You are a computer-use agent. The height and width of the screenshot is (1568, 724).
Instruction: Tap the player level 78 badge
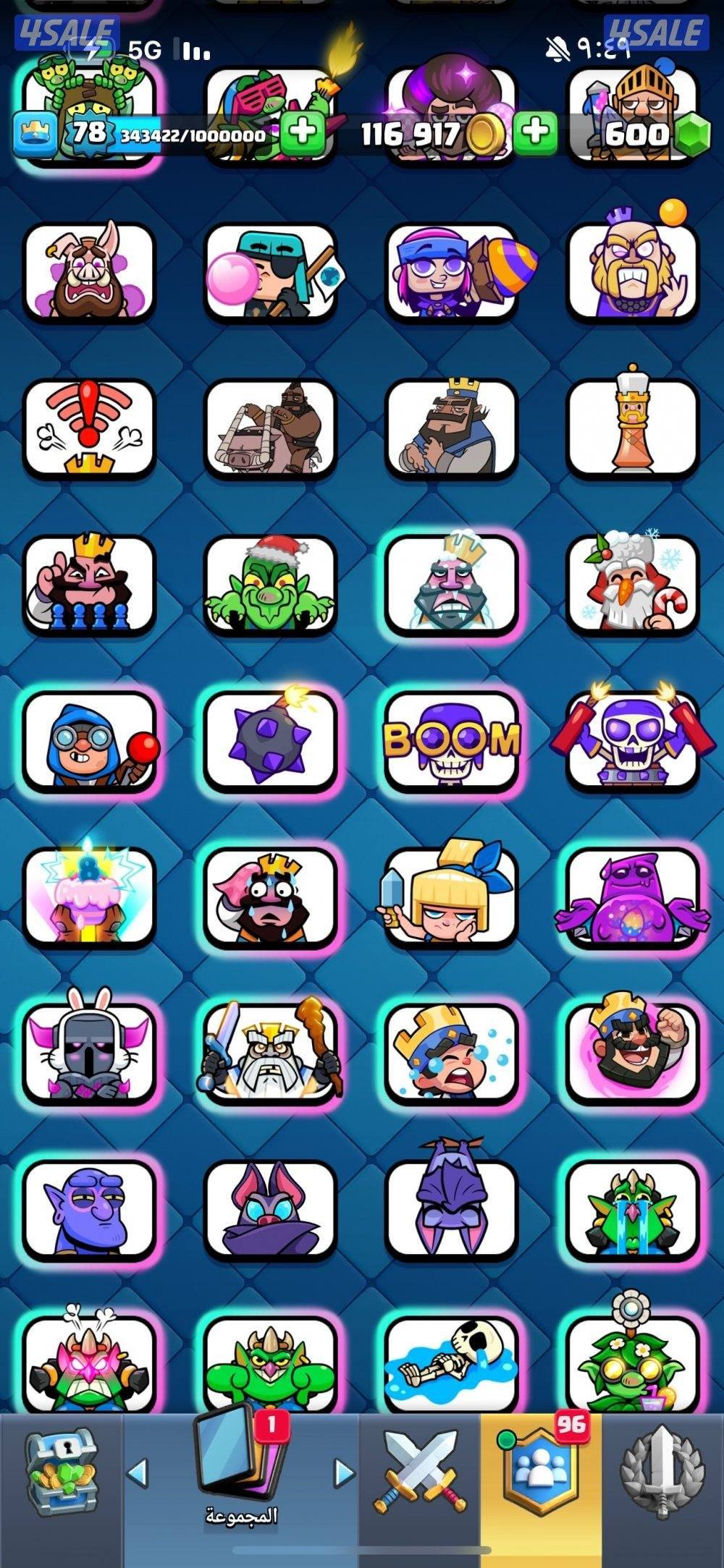coord(88,134)
